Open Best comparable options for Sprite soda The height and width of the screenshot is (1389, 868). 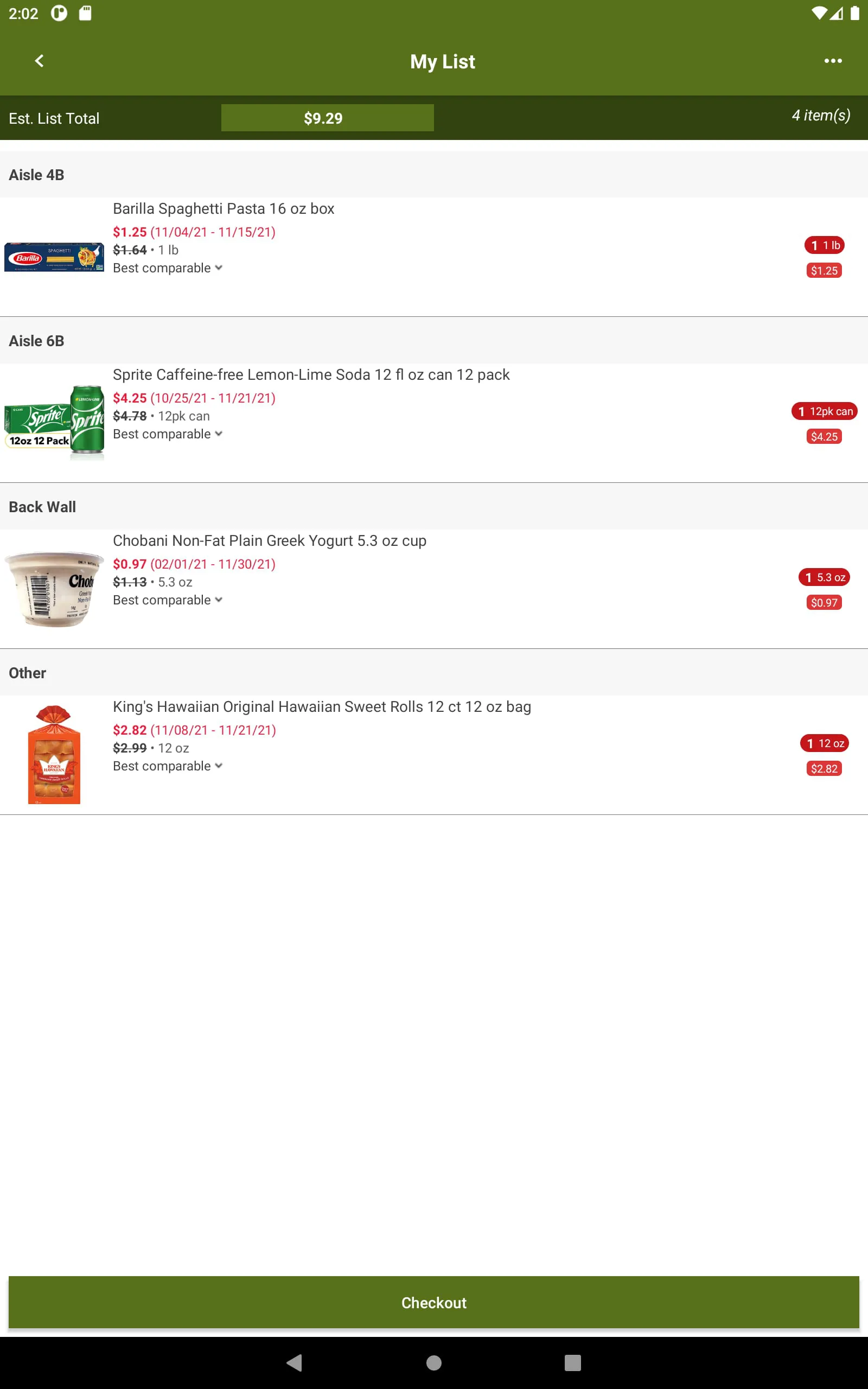[x=168, y=434]
